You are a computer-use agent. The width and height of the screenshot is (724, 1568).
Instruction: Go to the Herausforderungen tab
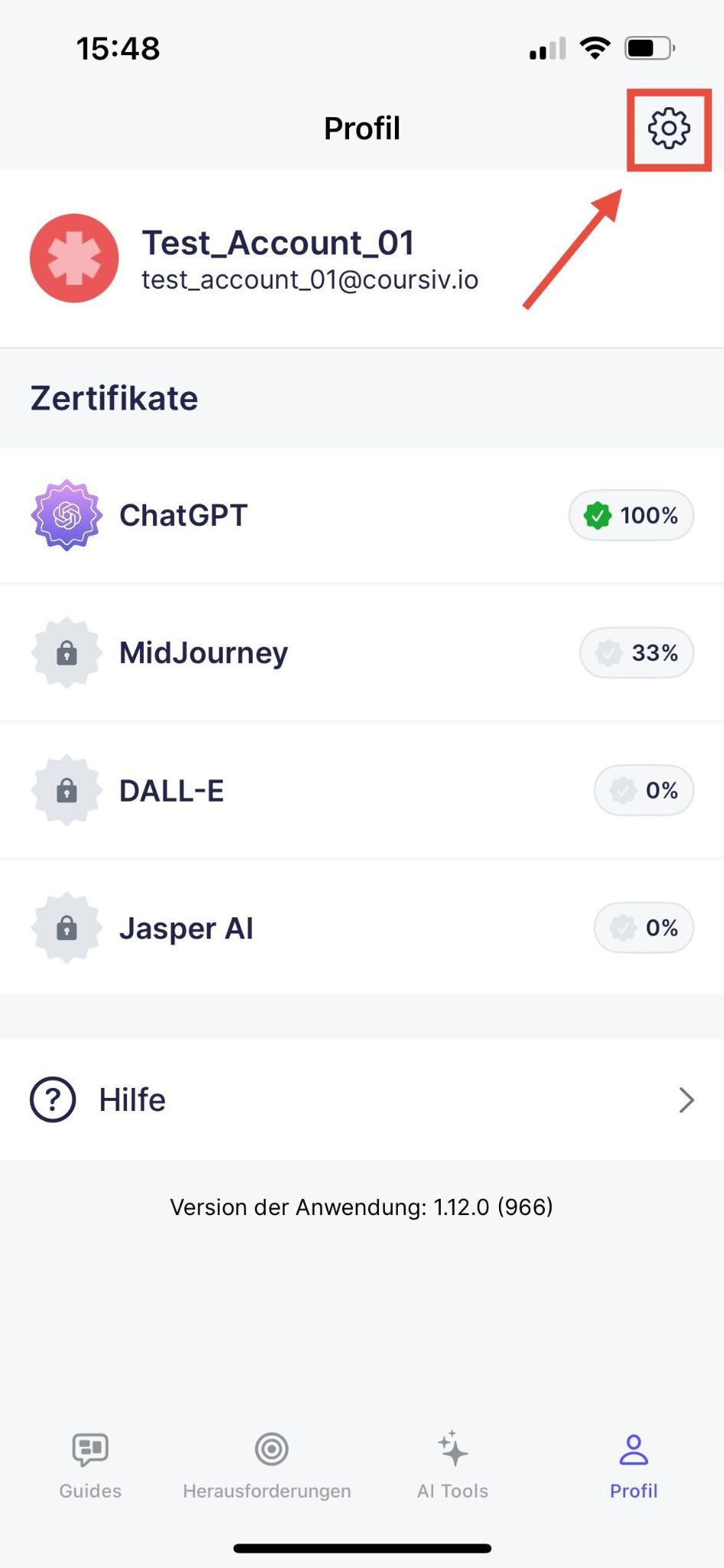[x=267, y=1466]
